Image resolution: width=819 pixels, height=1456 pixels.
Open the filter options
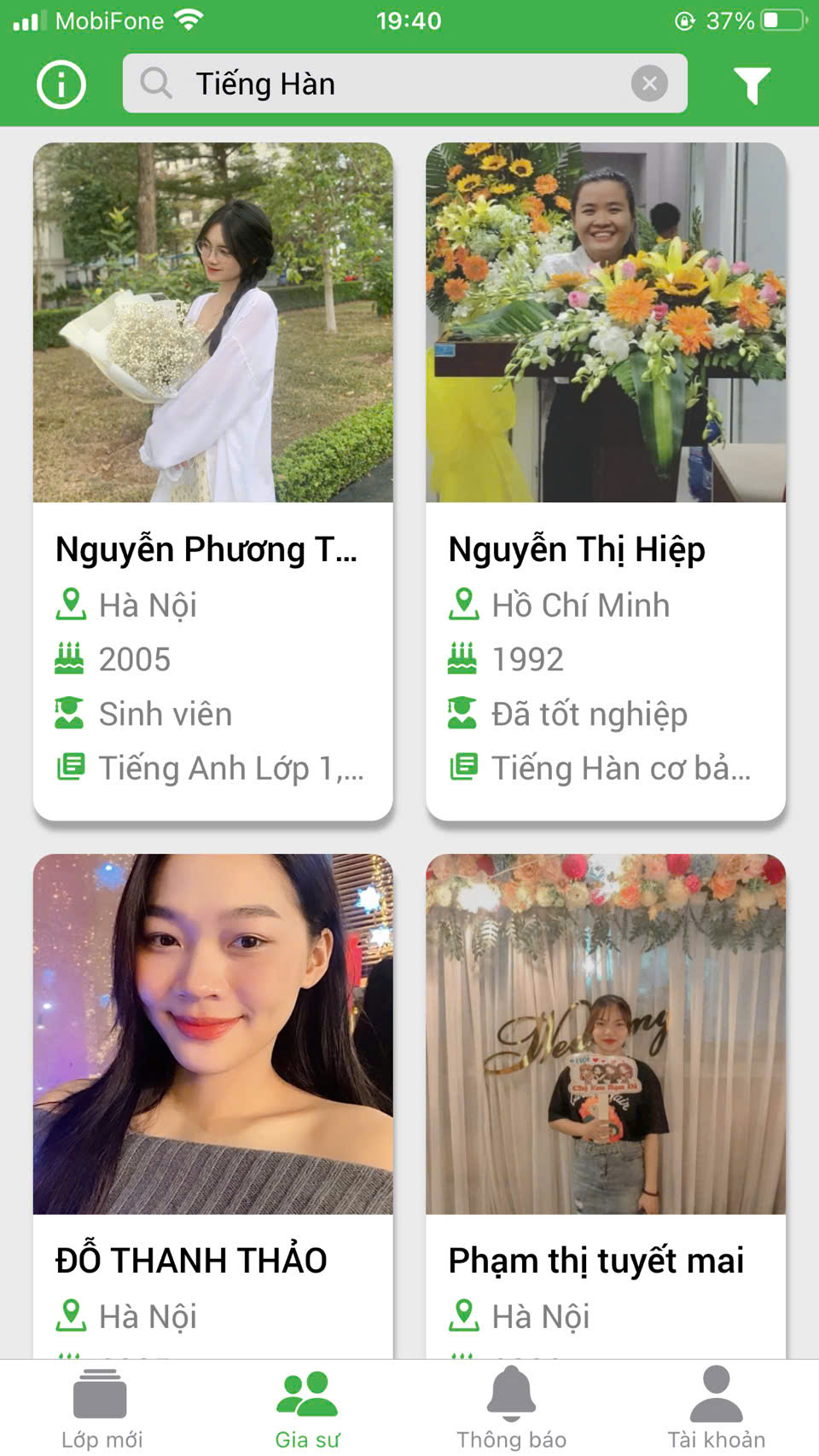pos(752,84)
